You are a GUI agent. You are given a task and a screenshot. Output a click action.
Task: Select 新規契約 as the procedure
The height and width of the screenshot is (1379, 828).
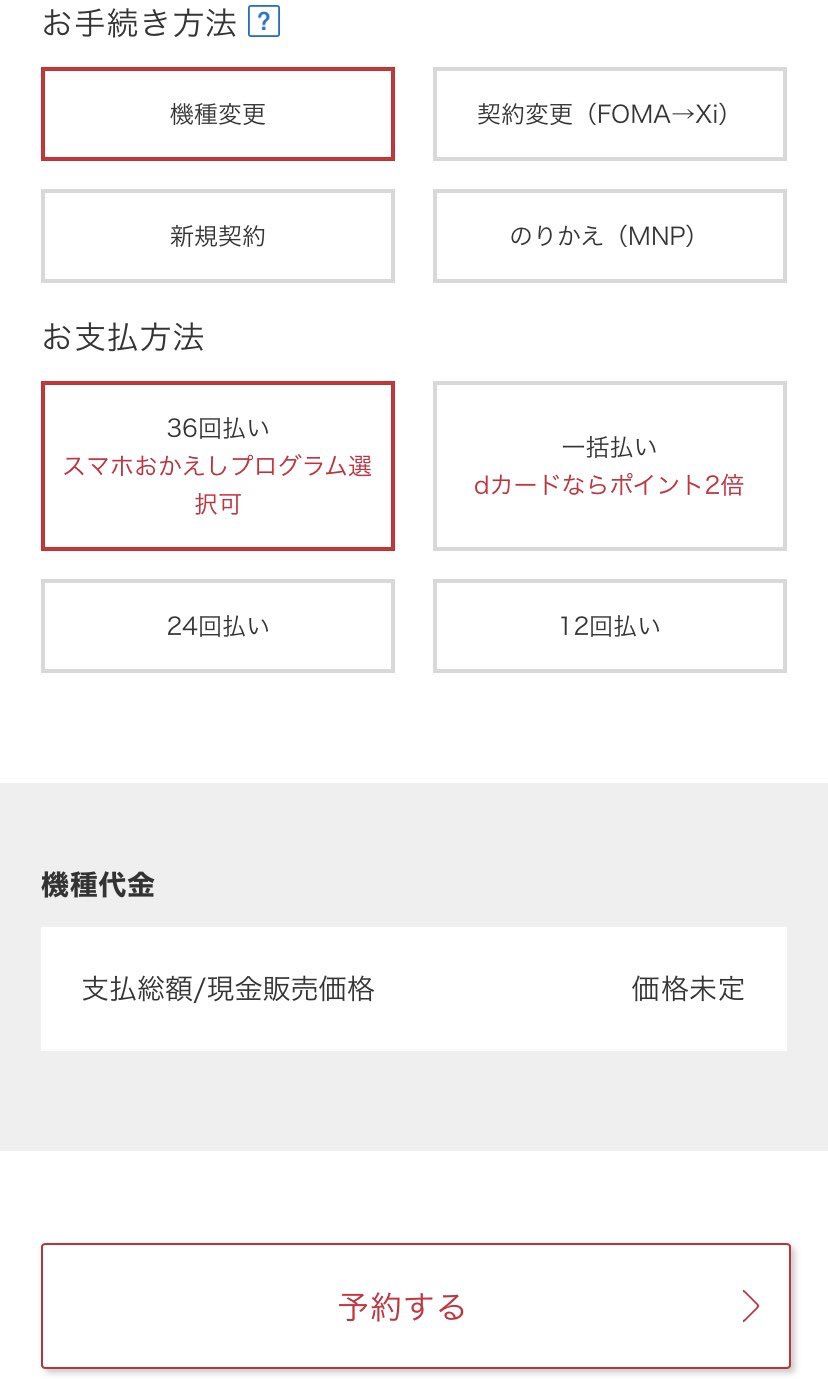pos(218,236)
